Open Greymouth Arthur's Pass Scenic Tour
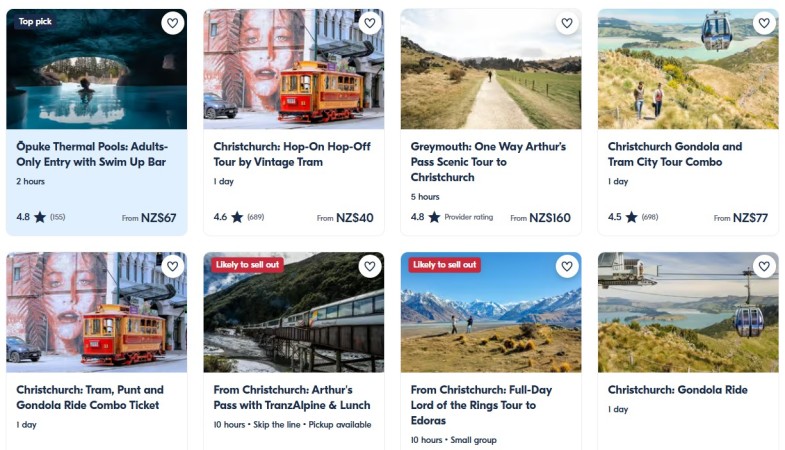785x450 pixels. click(488, 161)
